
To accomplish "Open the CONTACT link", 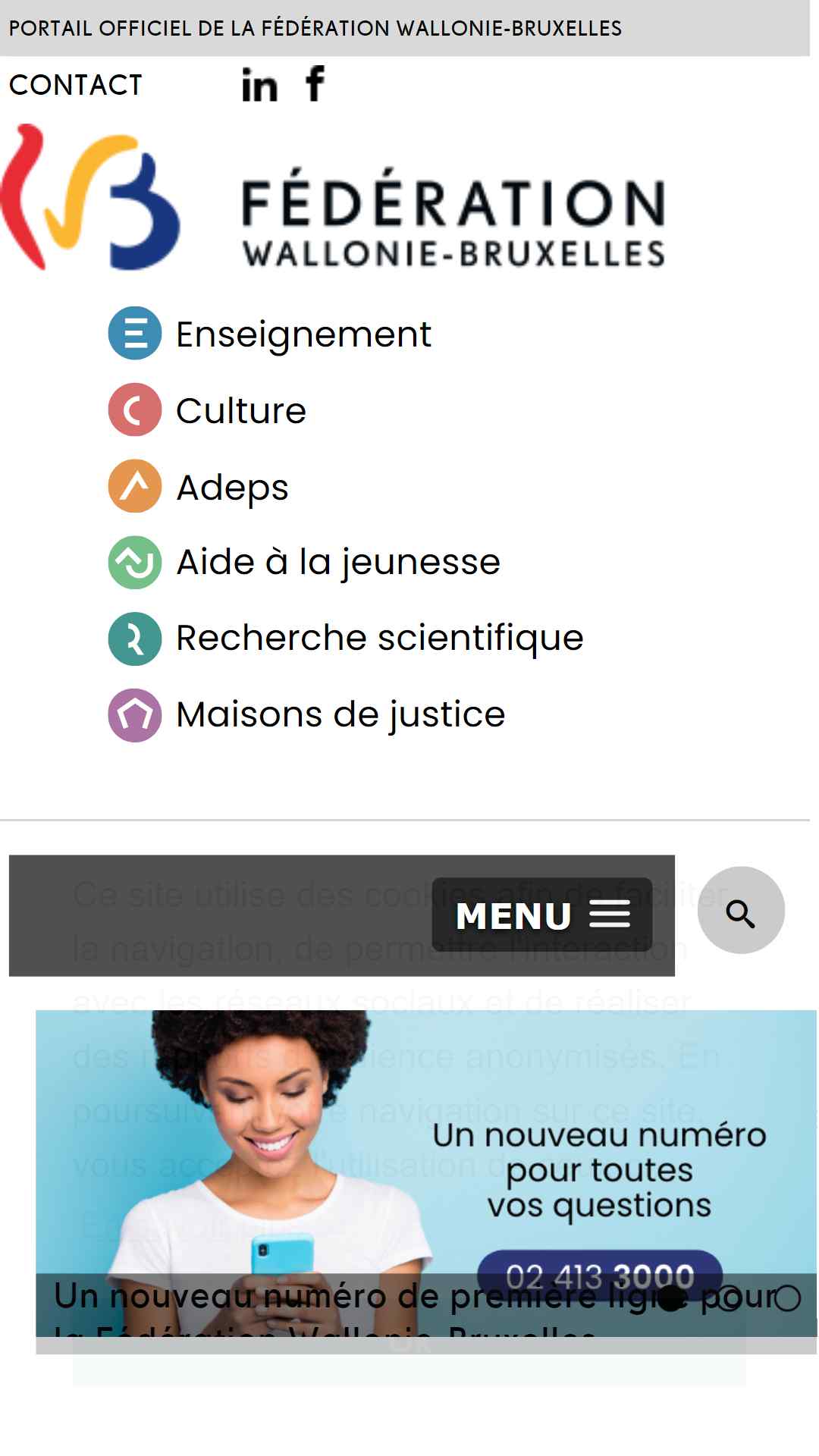I will 75,85.
